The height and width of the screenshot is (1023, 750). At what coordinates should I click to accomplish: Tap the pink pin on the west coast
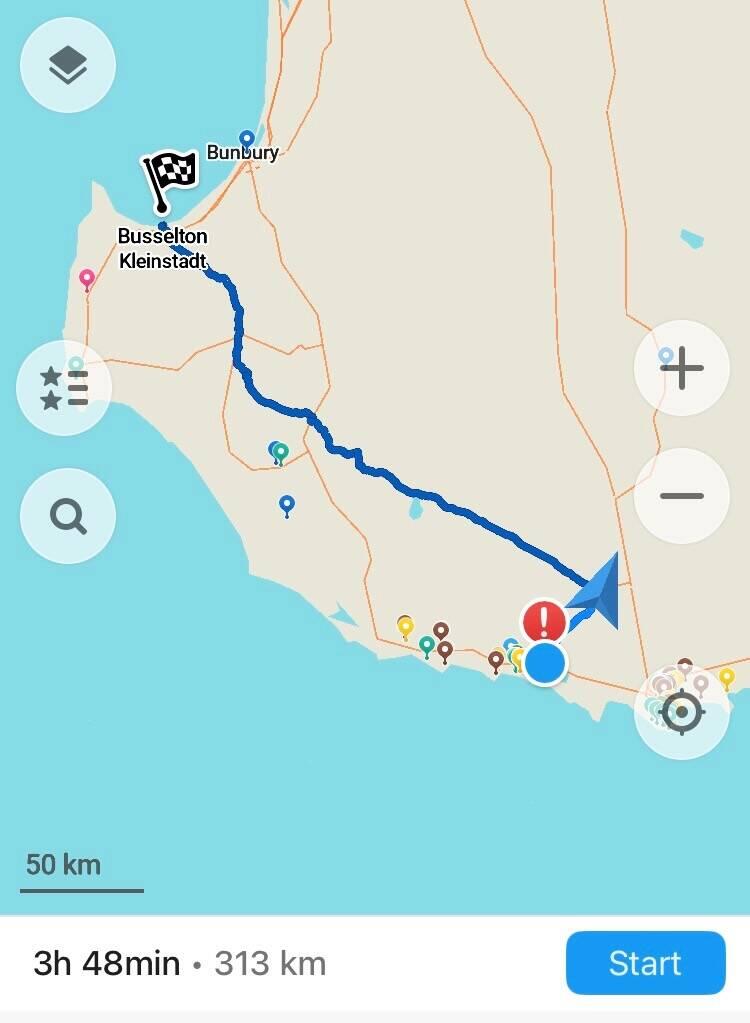point(87,278)
